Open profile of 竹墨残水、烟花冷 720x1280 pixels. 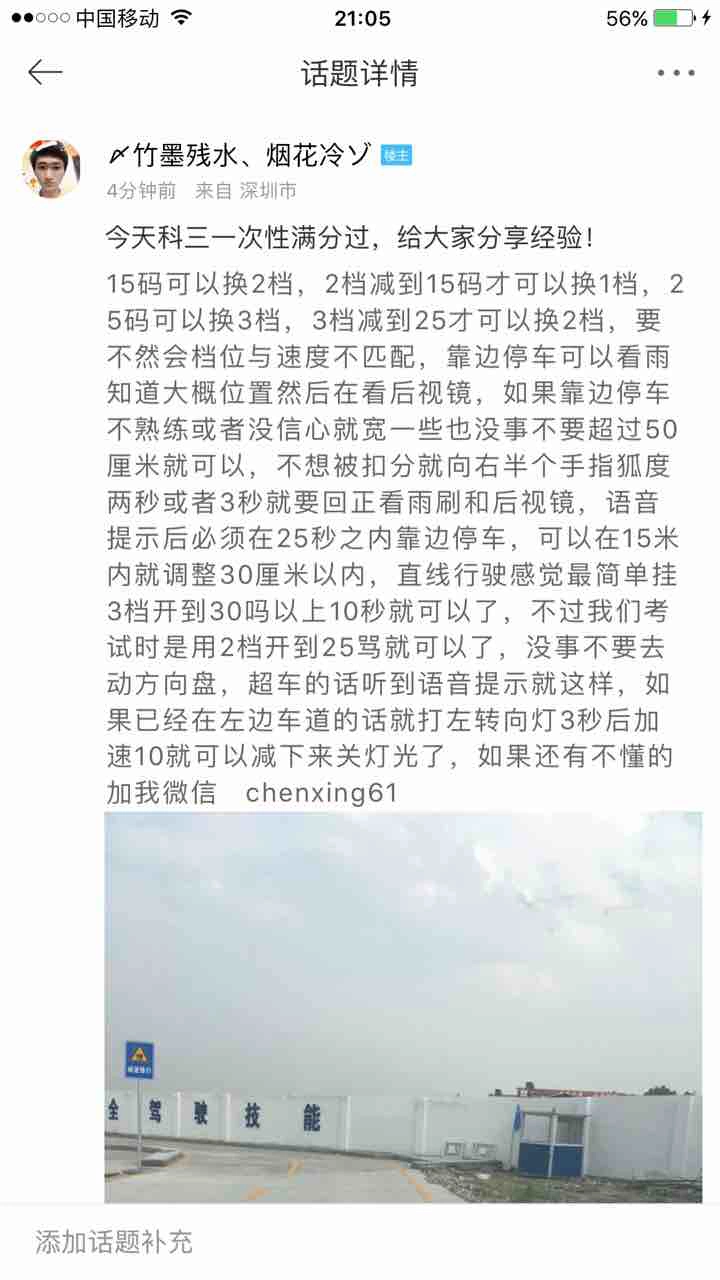240,155
